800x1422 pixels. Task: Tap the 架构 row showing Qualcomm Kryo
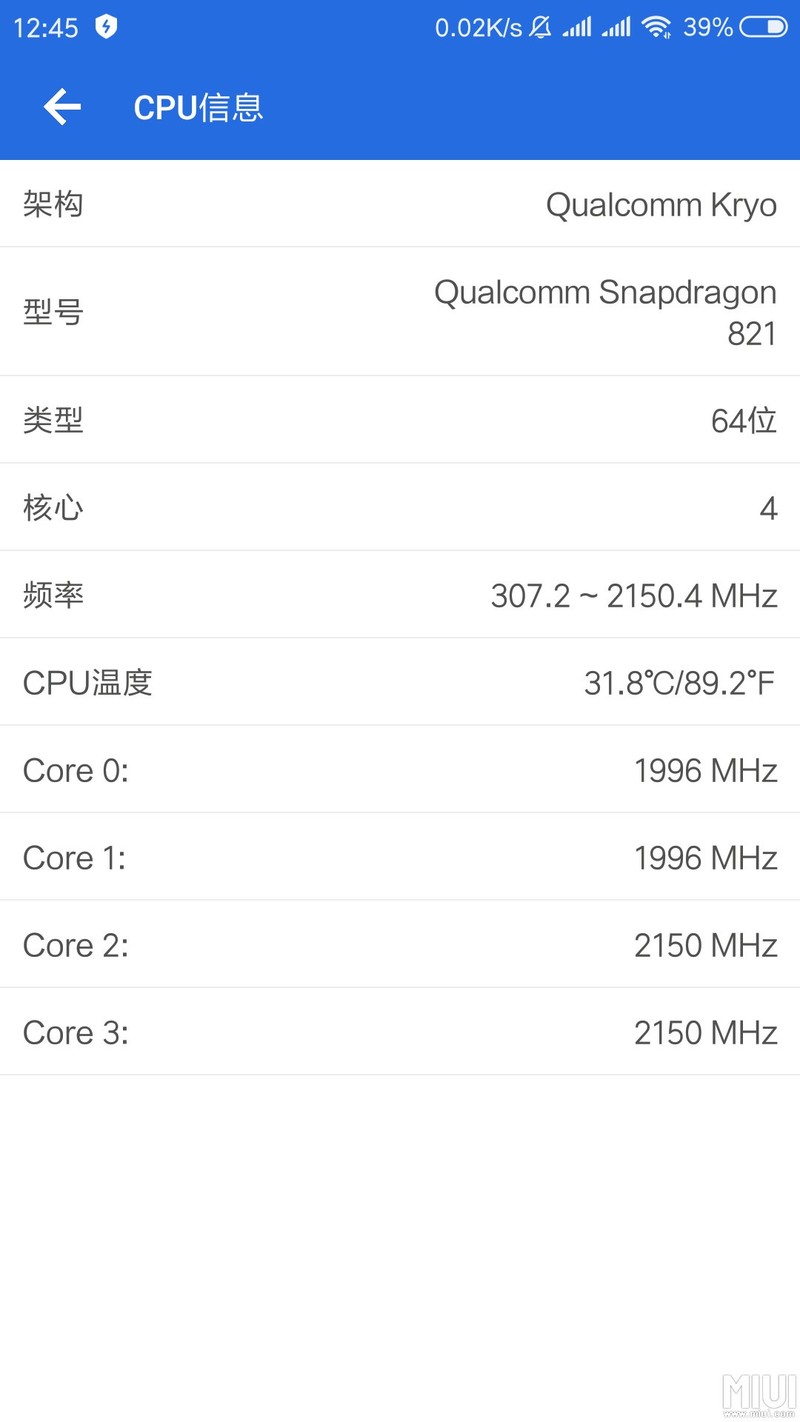click(x=400, y=205)
